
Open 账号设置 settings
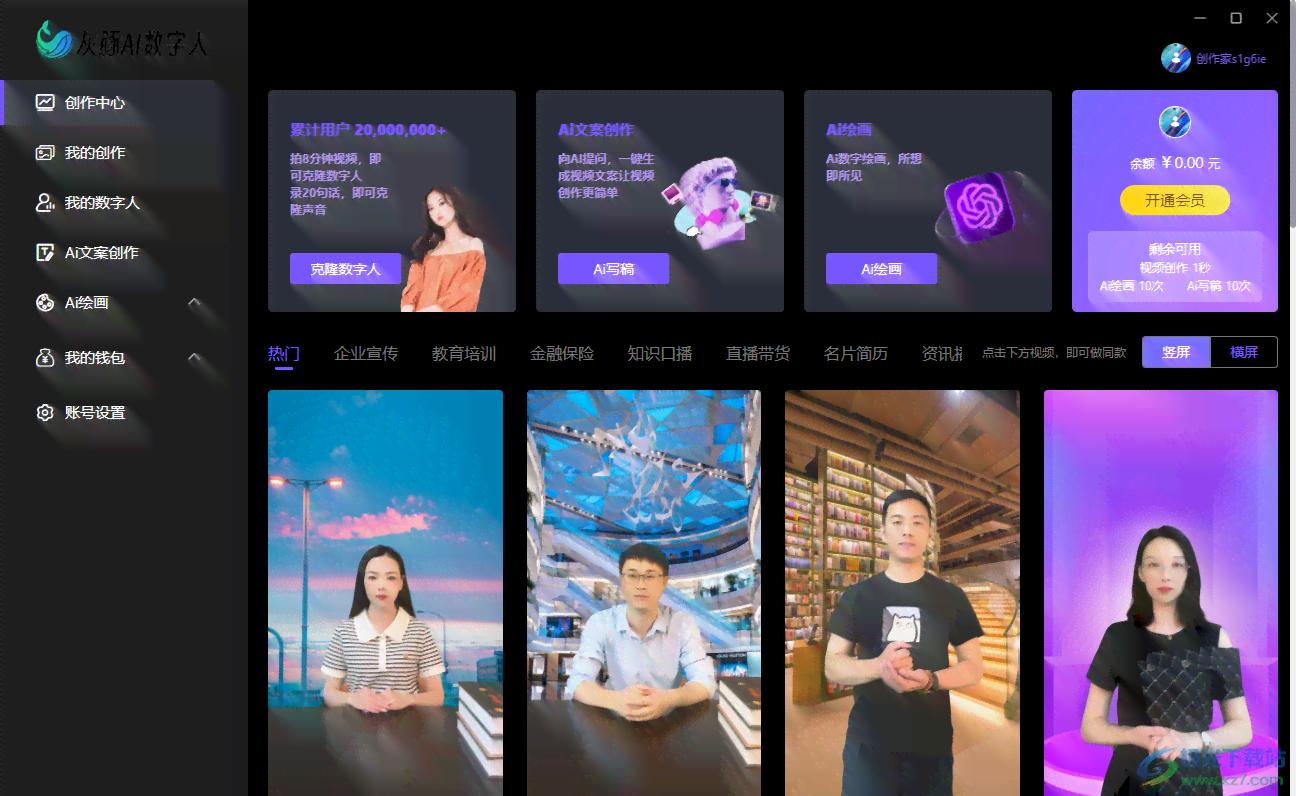tap(94, 413)
